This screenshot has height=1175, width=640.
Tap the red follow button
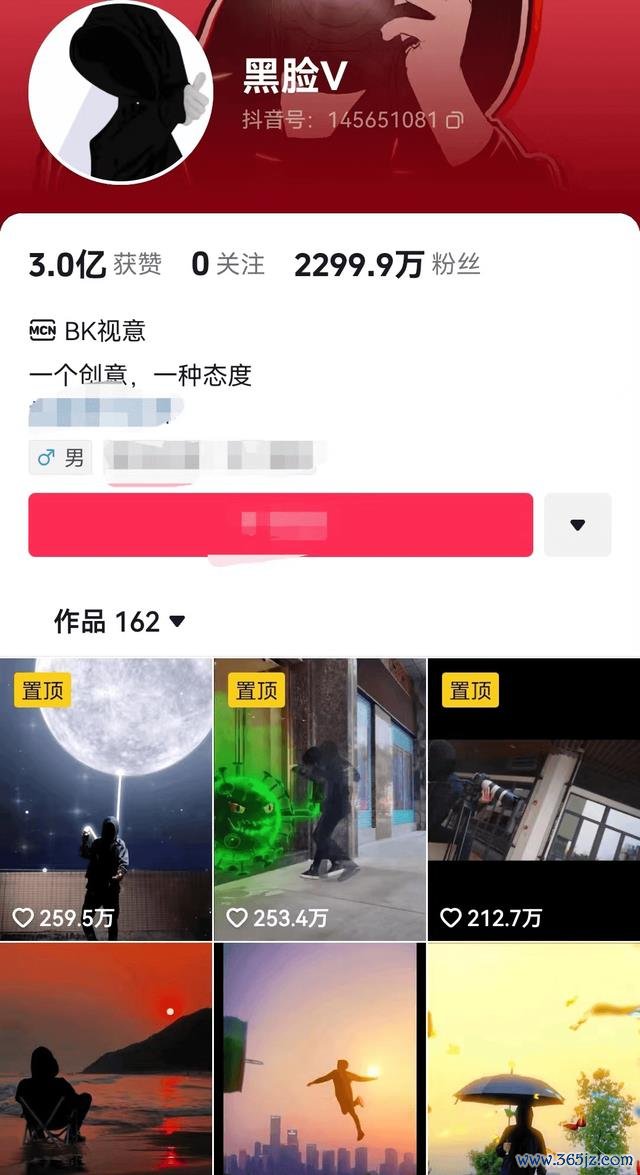pyautogui.click(x=280, y=524)
